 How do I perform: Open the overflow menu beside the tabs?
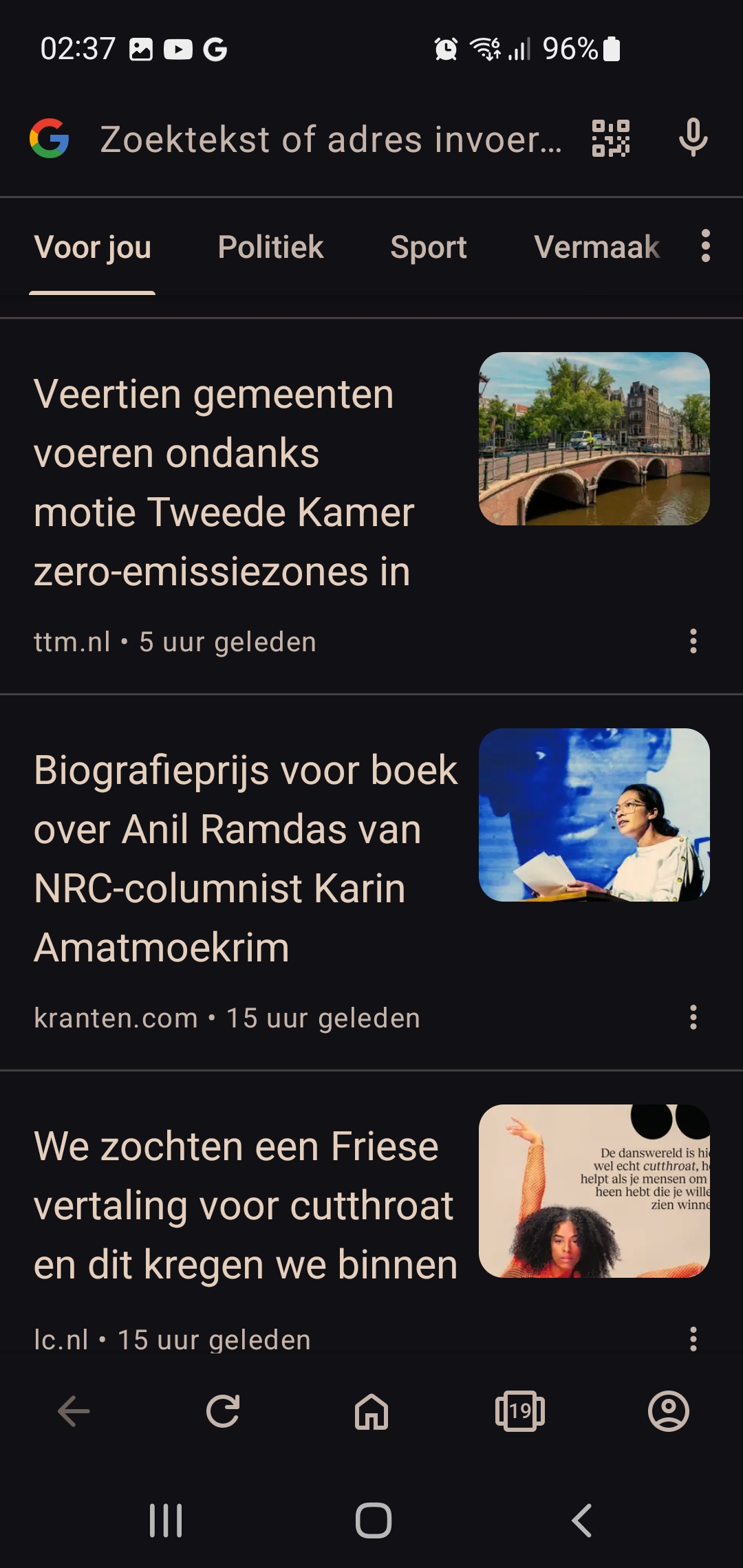[705, 246]
